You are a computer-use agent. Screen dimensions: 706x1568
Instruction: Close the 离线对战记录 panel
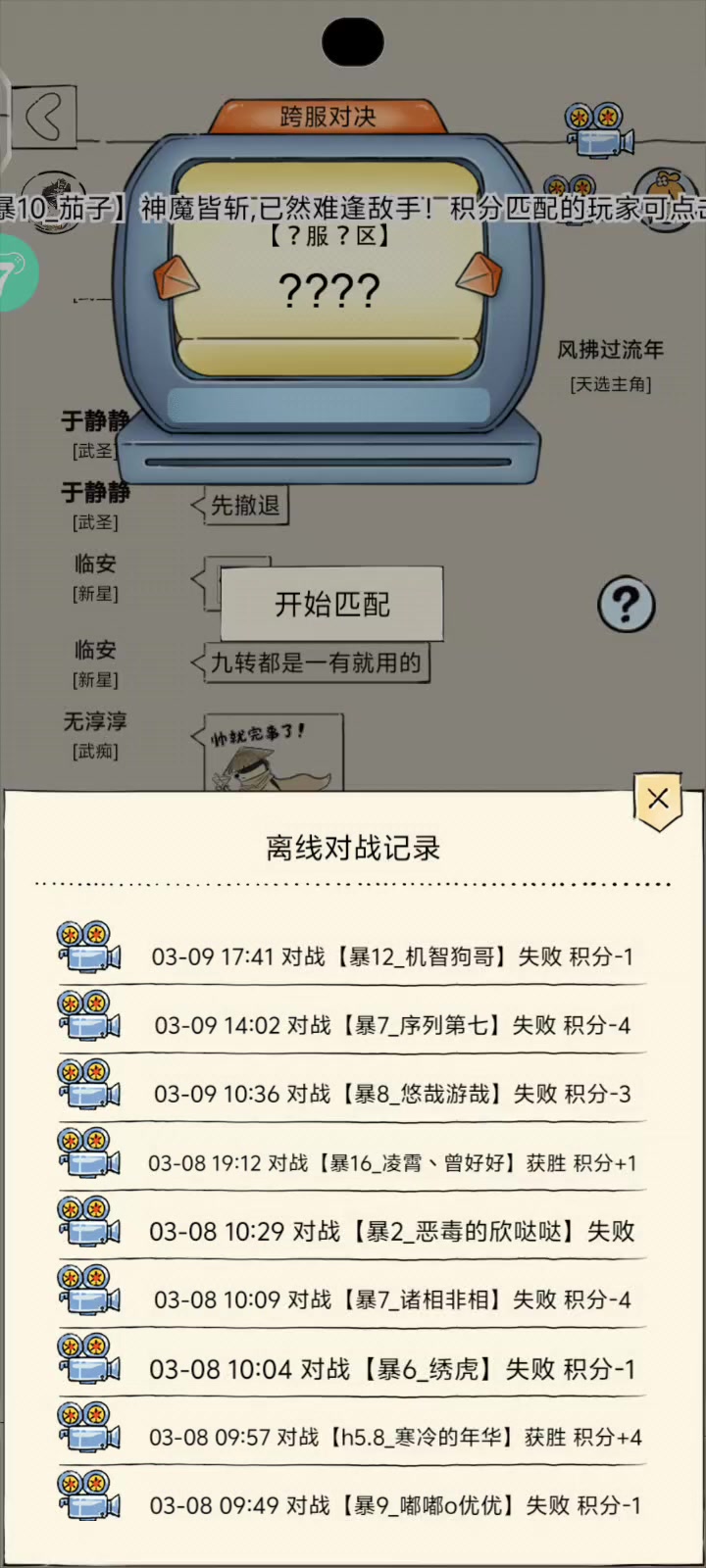(x=658, y=799)
